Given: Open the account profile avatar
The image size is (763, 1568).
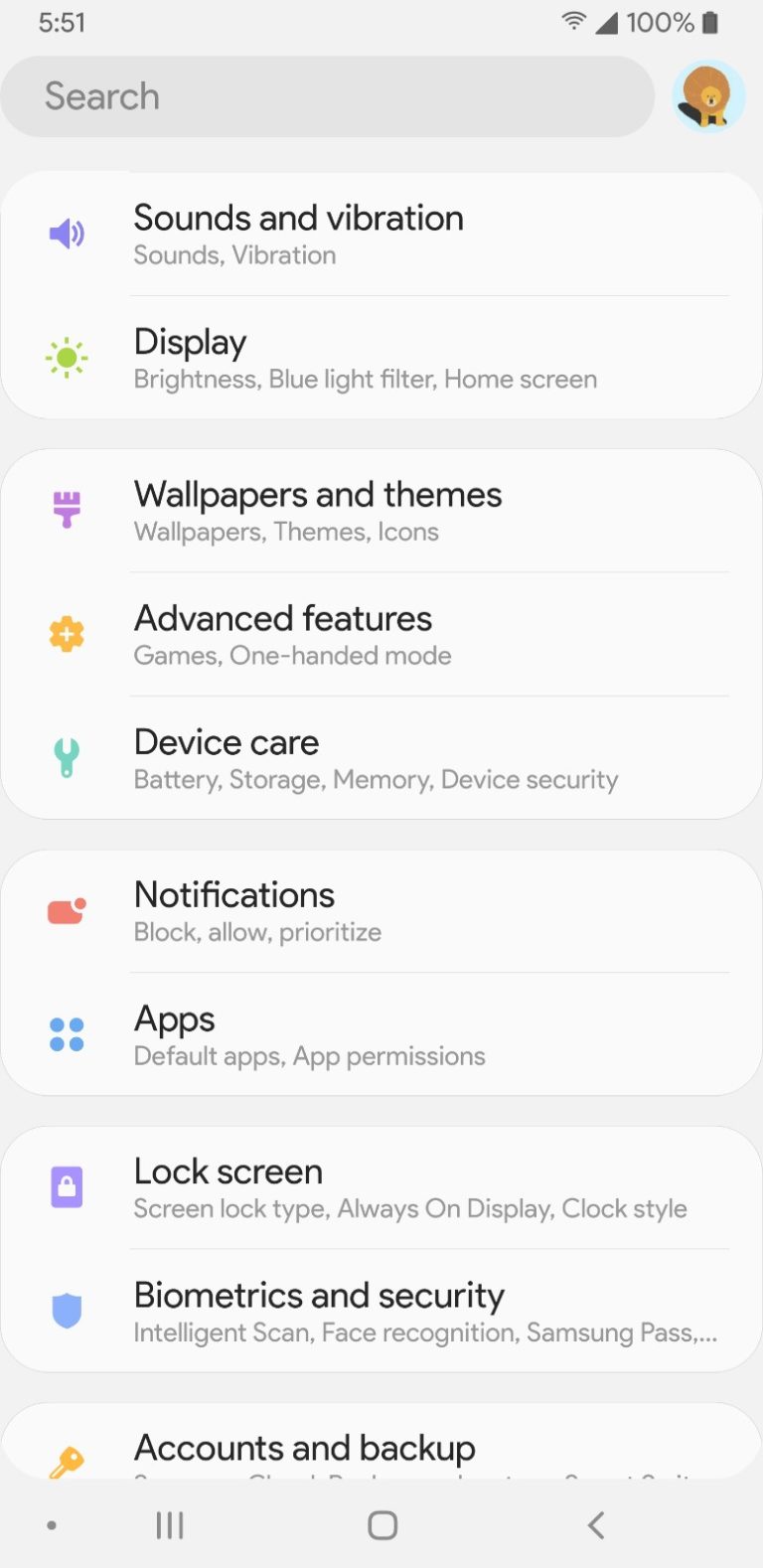Looking at the screenshot, I should pos(708,96).
